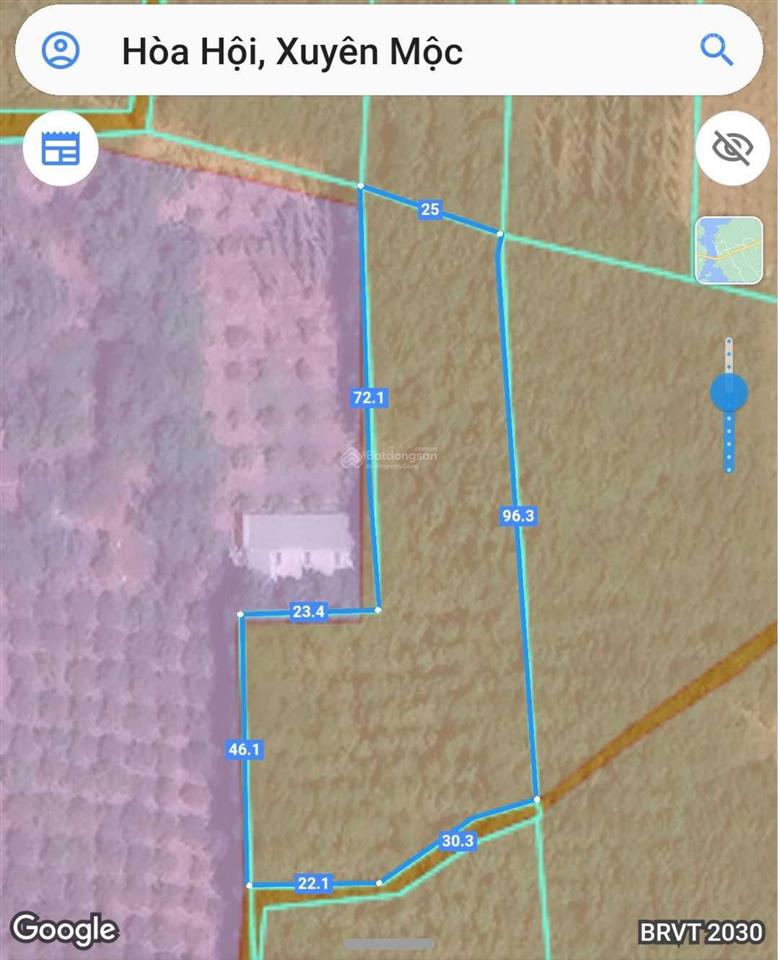The height and width of the screenshot is (960, 778).
Task: Open the account profile icon
Action: (x=61, y=50)
